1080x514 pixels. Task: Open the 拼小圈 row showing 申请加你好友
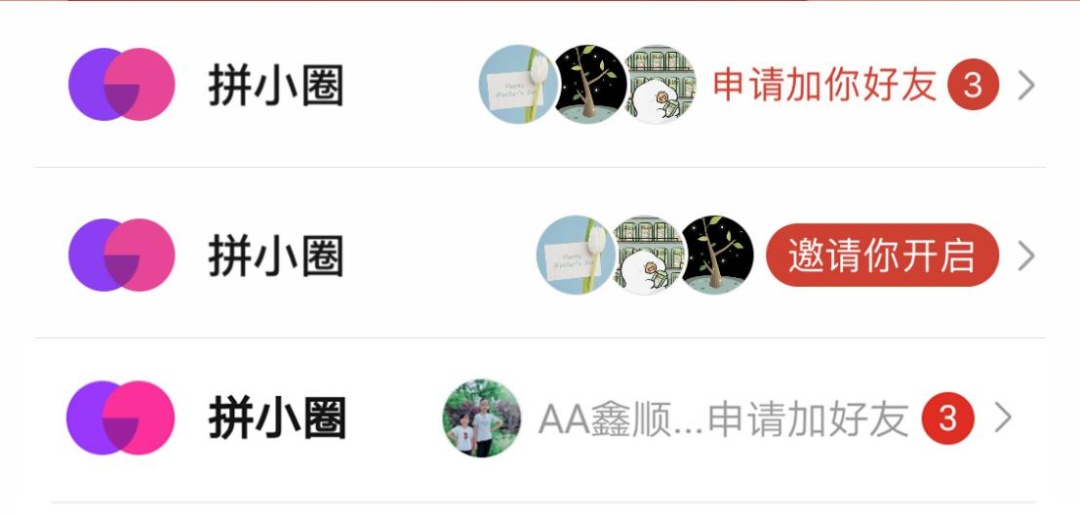(x=540, y=86)
